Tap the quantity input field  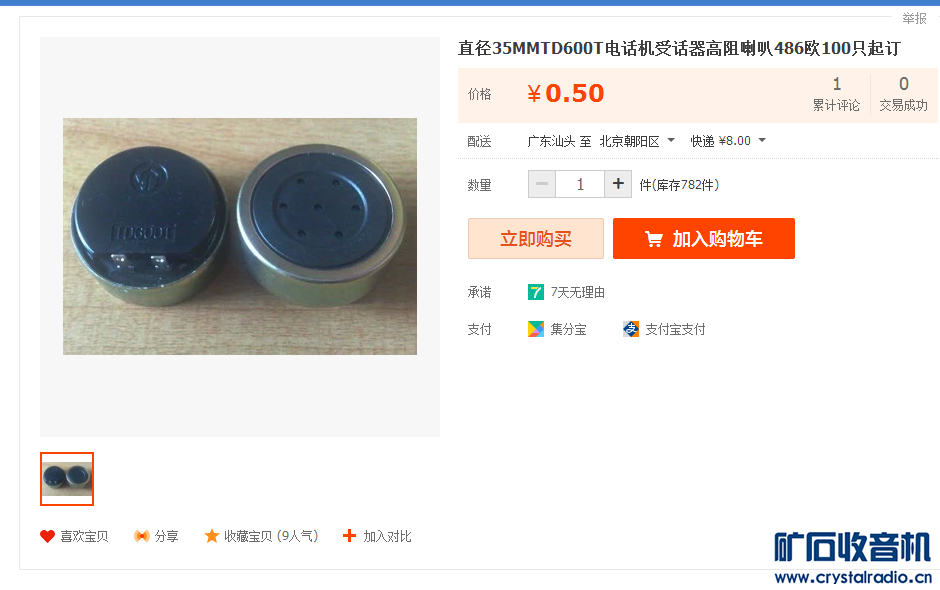coord(580,184)
